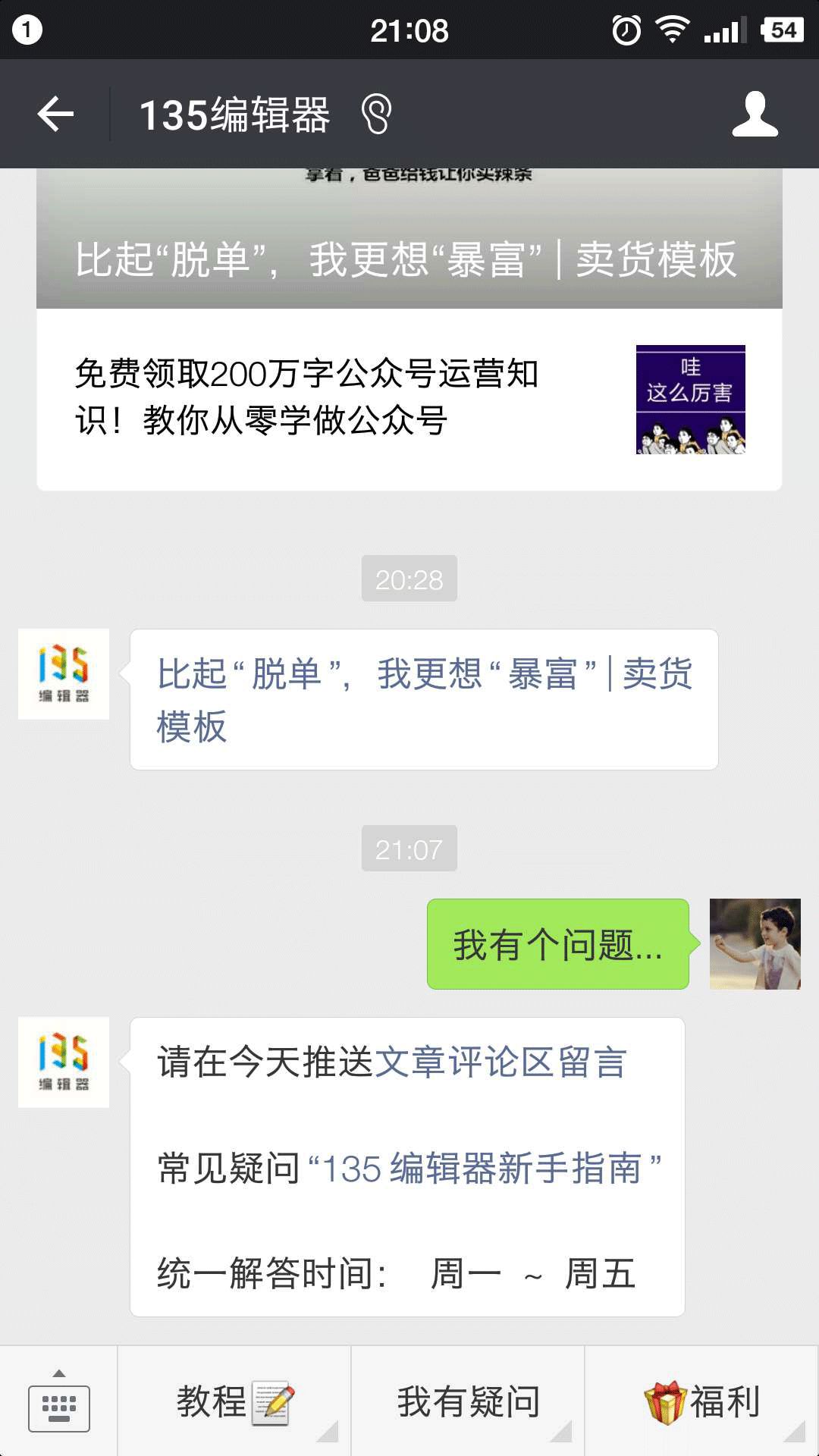Tap the 135编辑器 avatar beside the reply
819x1456 pixels.
point(64,1062)
